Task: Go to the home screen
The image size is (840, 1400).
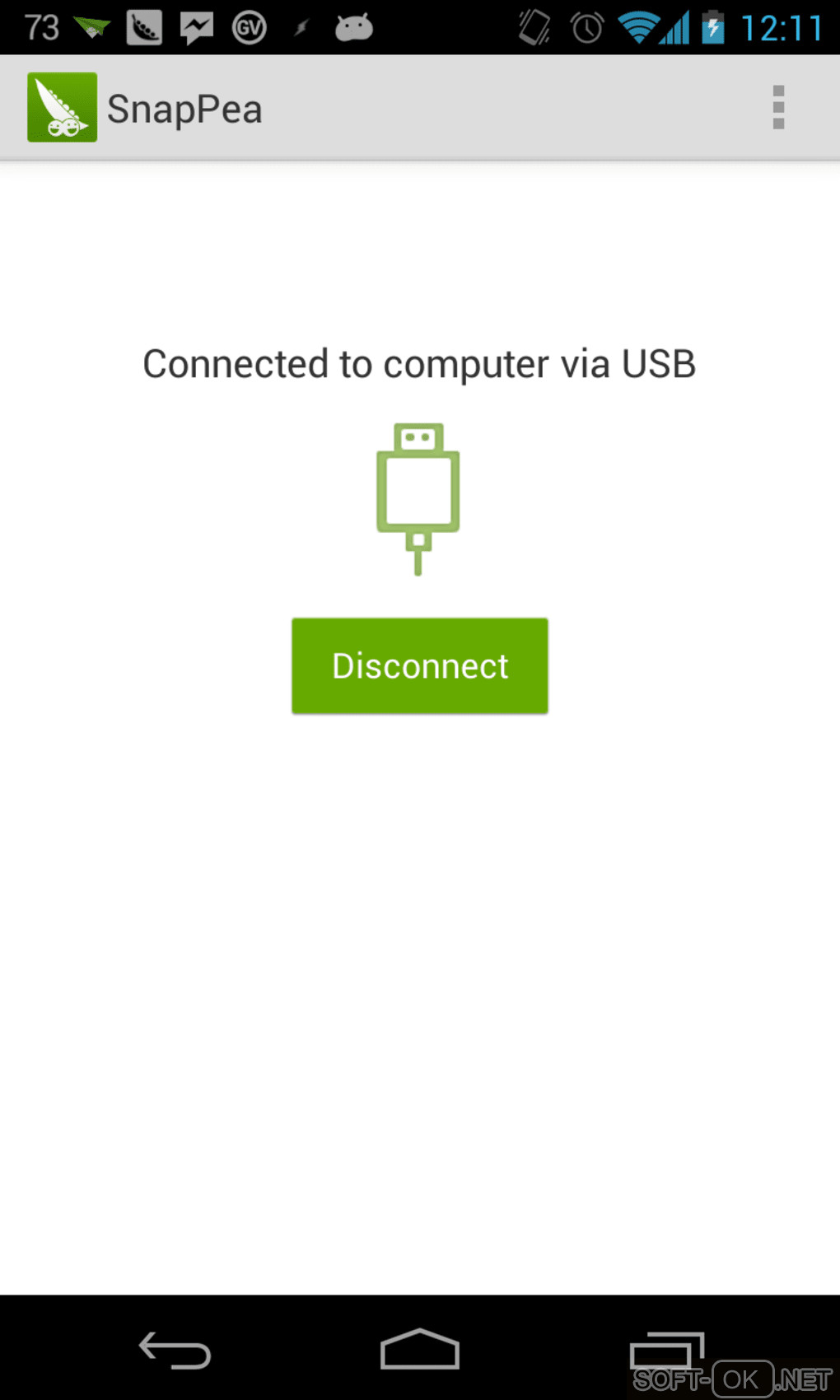Action: tap(420, 1351)
